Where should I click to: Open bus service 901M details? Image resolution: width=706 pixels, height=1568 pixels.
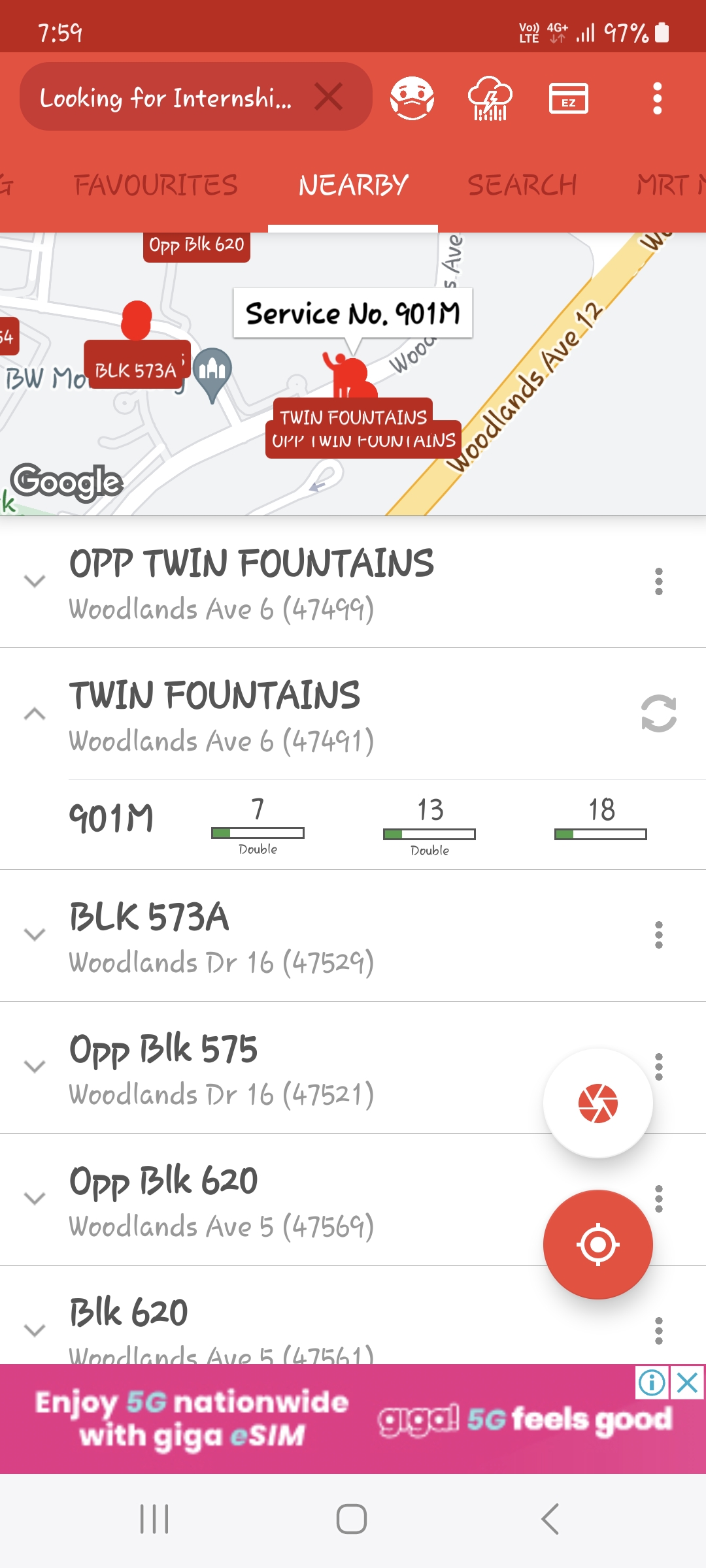pos(111,819)
